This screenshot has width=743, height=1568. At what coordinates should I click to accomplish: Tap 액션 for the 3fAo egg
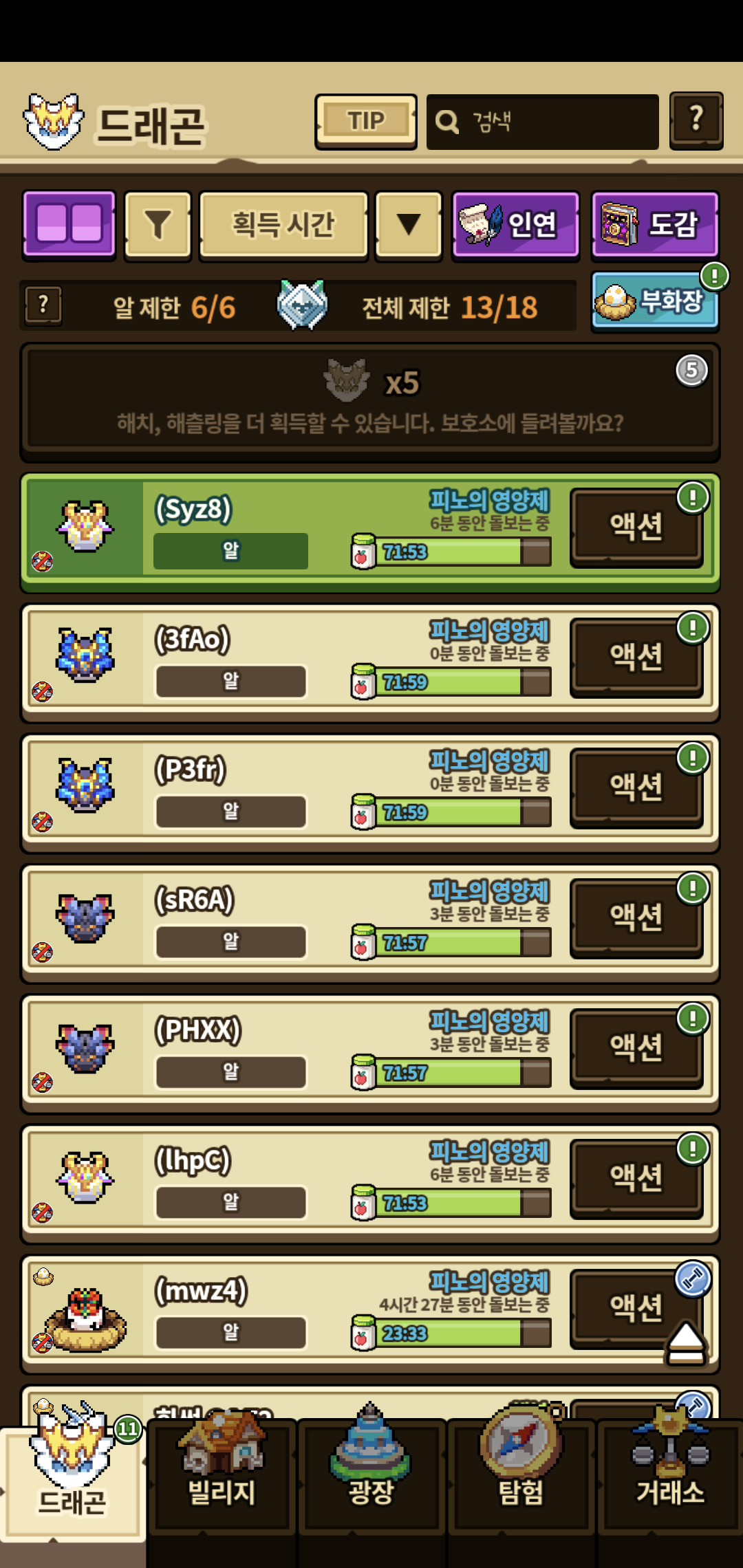tap(636, 657)
